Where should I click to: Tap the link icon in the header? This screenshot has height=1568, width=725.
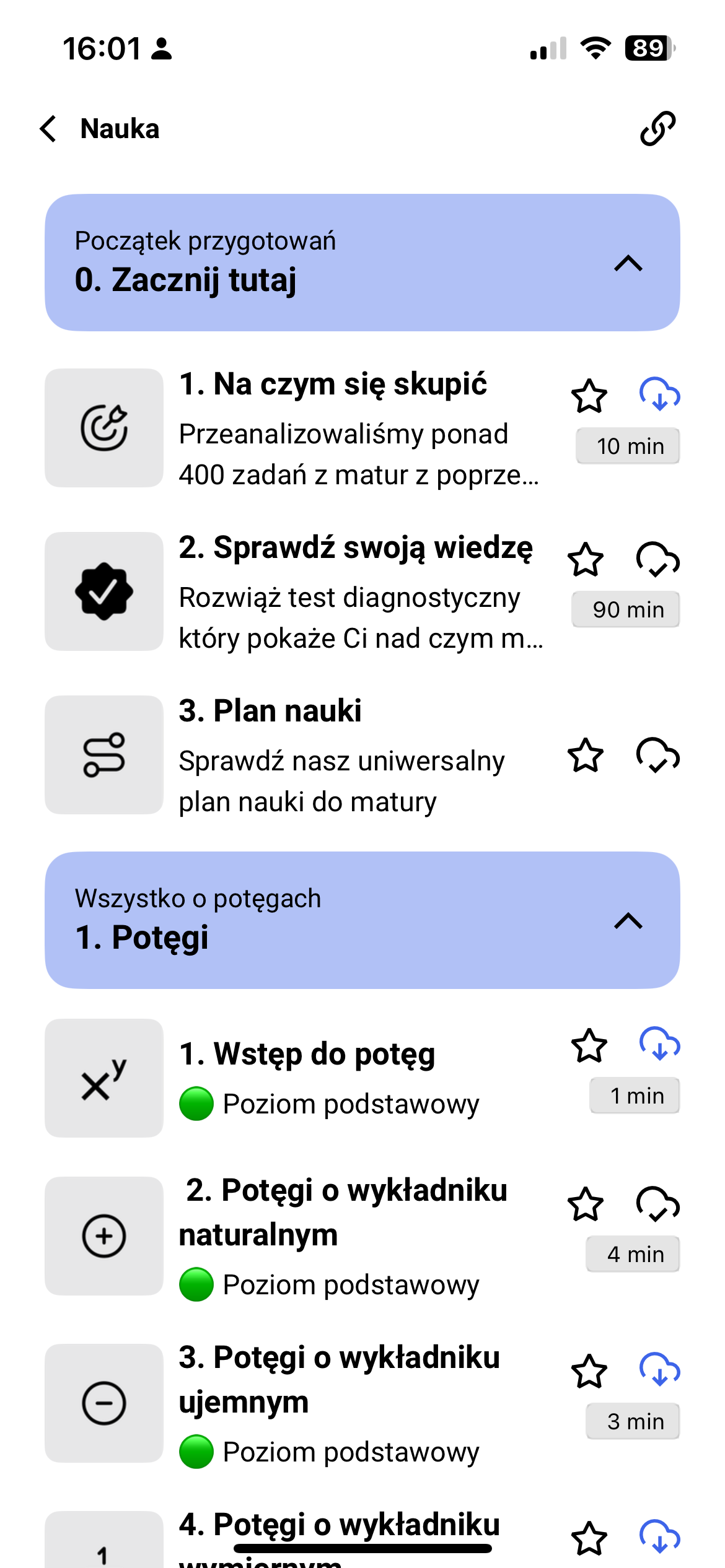pos(657,129)
